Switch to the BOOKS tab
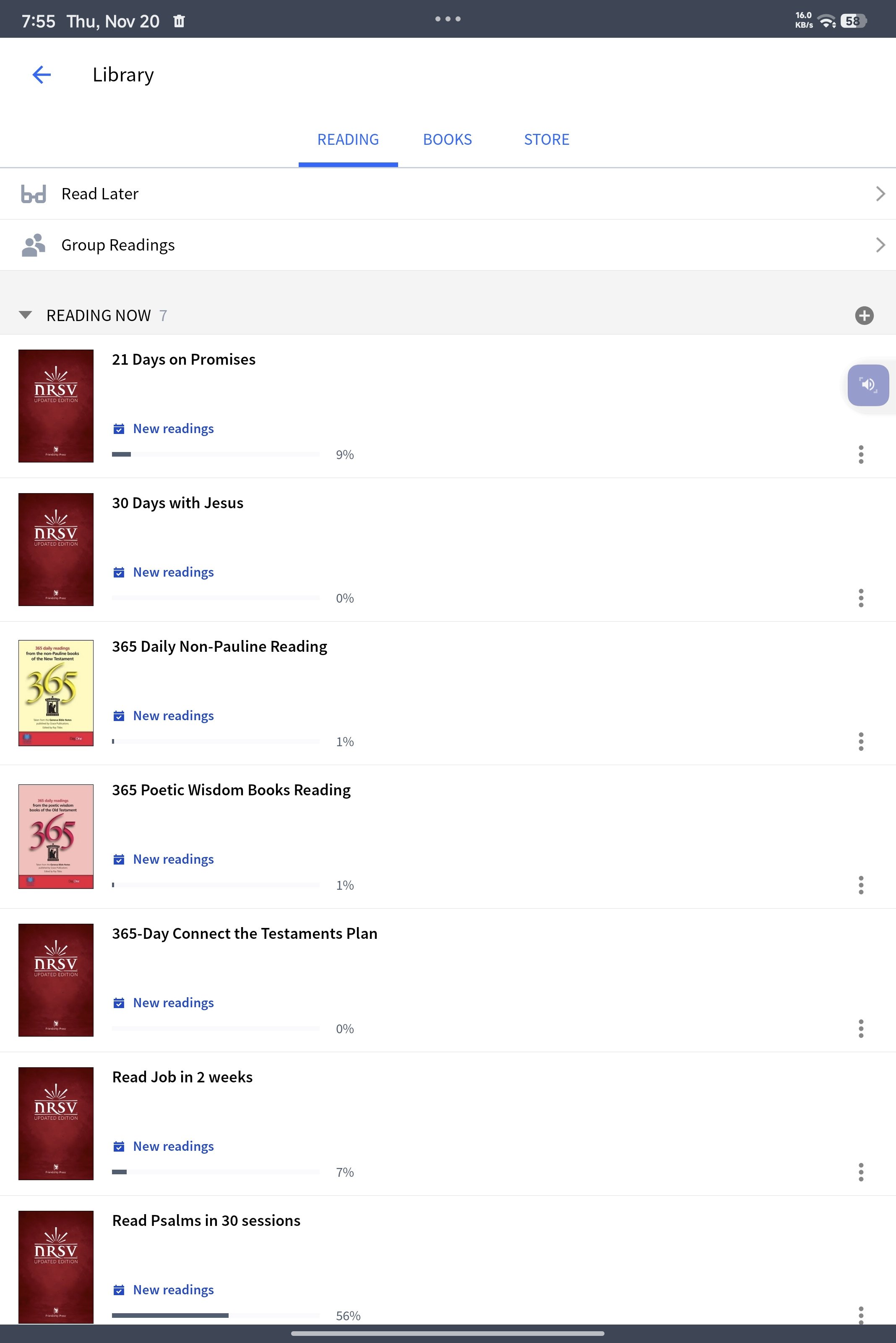 pyautogui.click(x=447, y=139)
